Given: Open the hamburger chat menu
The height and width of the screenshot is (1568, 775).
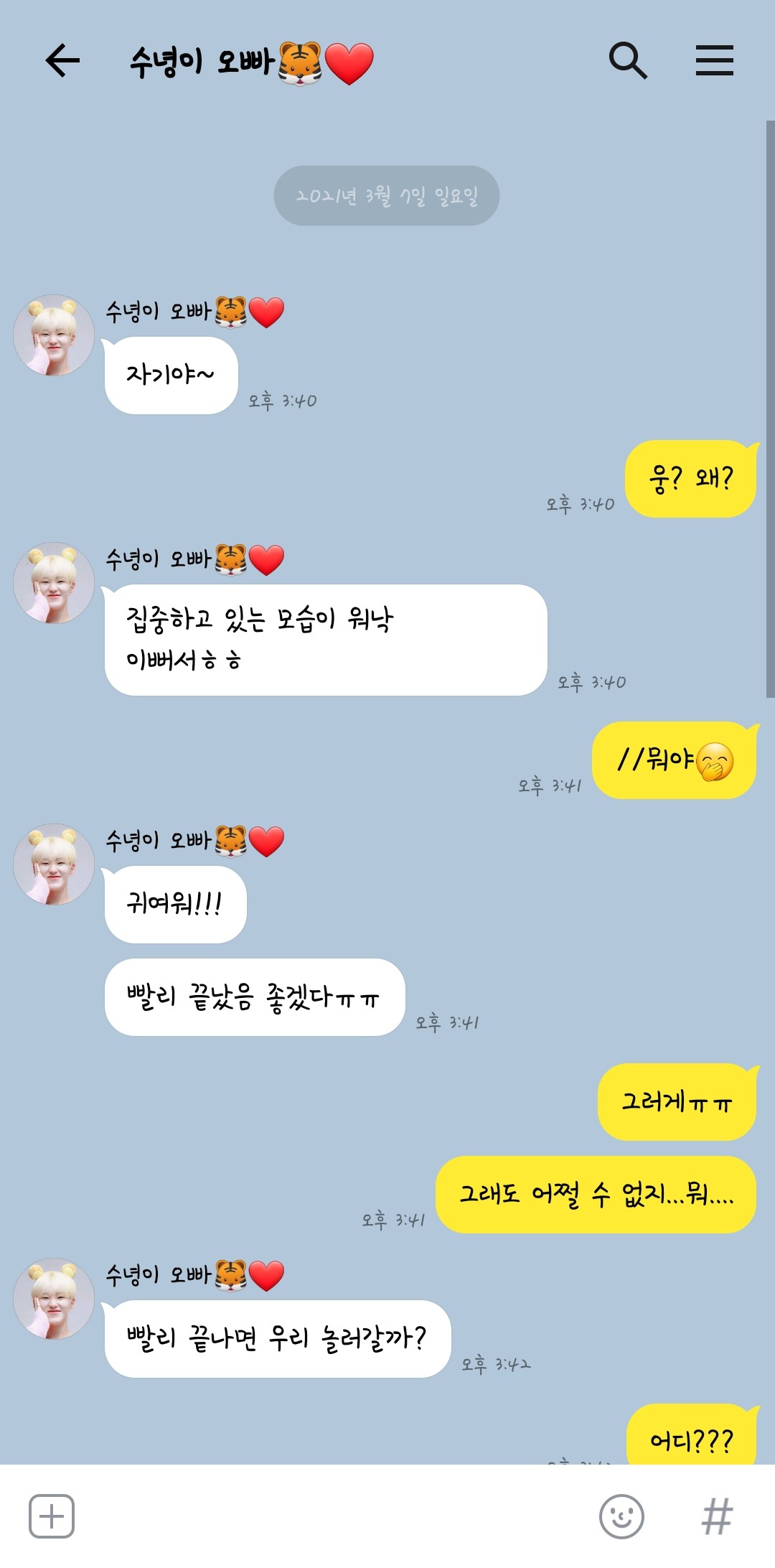Looking at the screenshot, I should click(714, 60).
